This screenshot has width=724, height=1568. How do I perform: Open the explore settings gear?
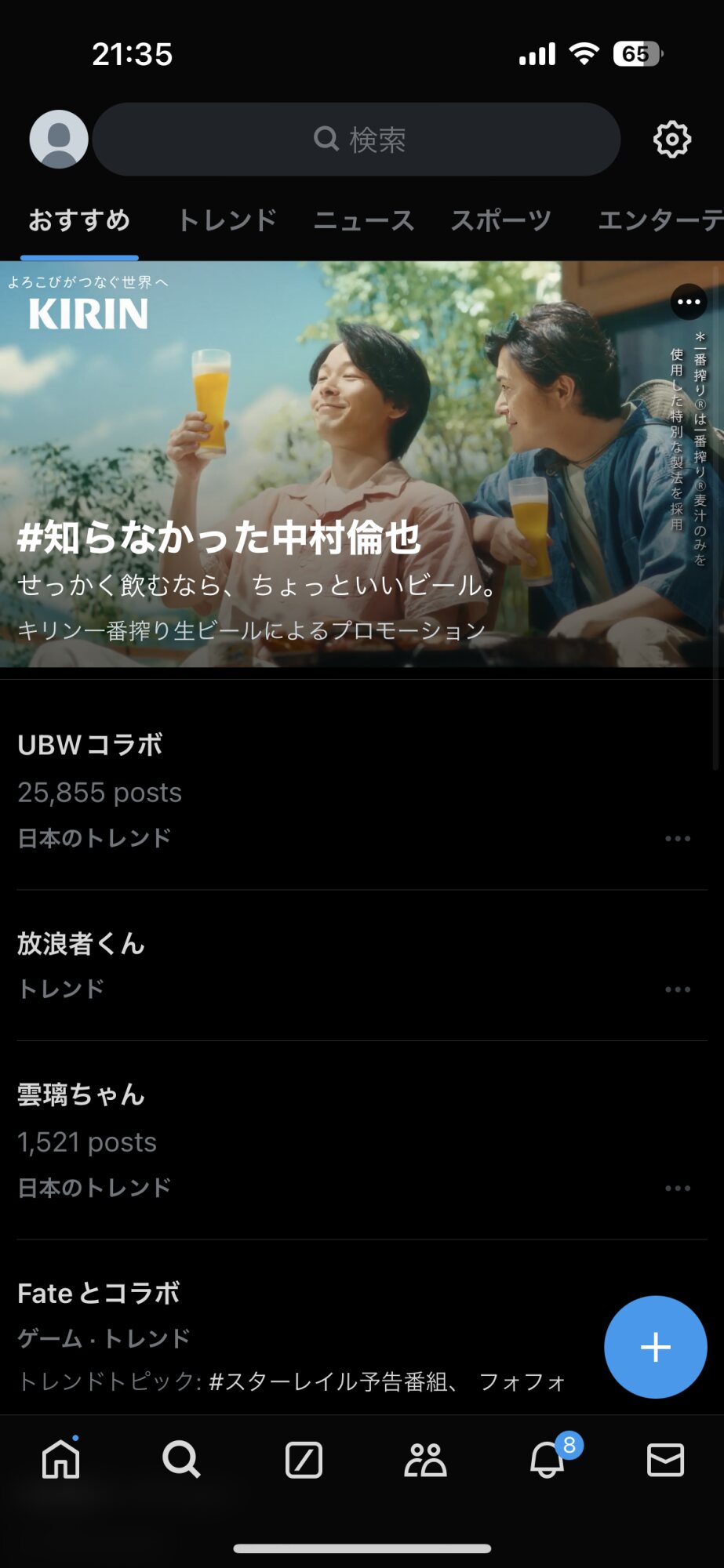[x=671, y=140]
